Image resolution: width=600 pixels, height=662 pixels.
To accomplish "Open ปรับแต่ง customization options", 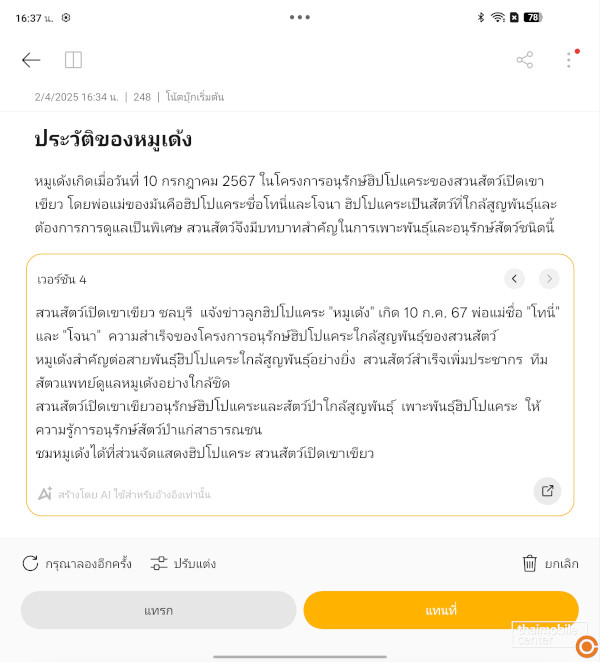I will (183, 563).
